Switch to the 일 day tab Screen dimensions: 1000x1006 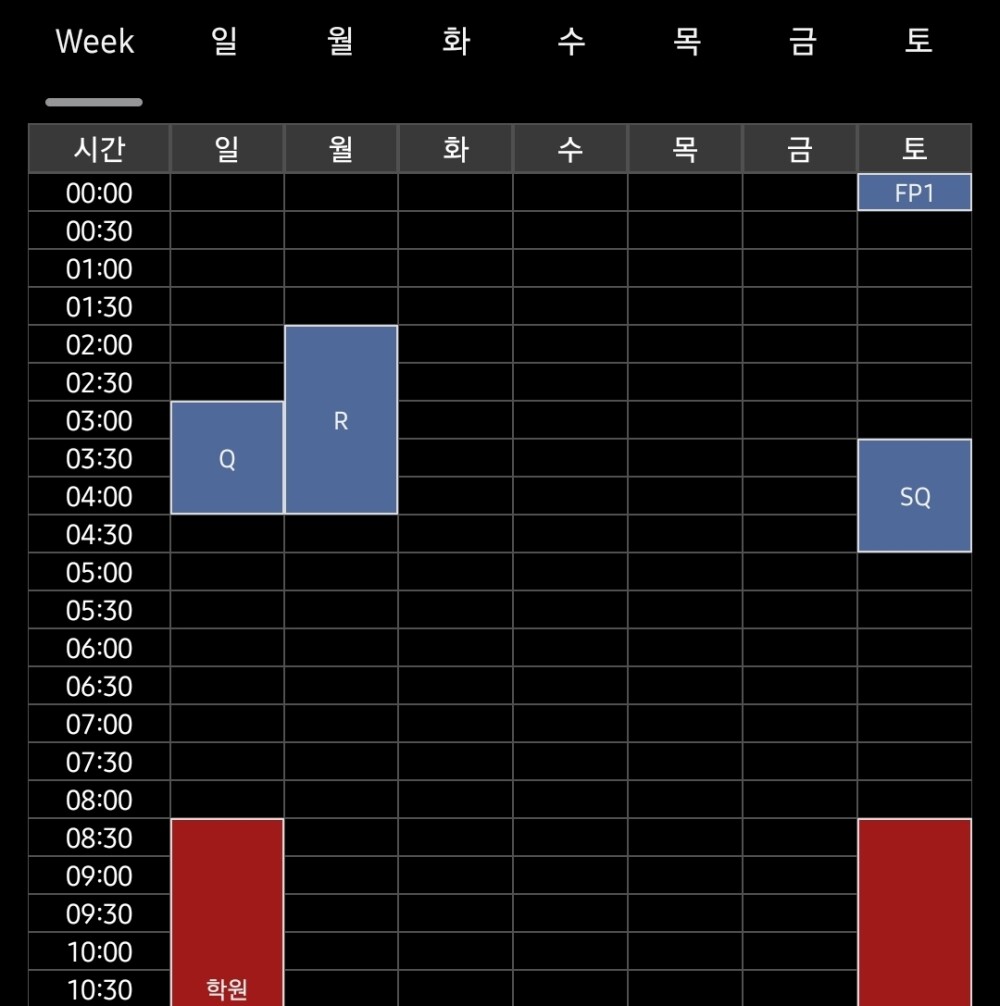coord(225,42)
